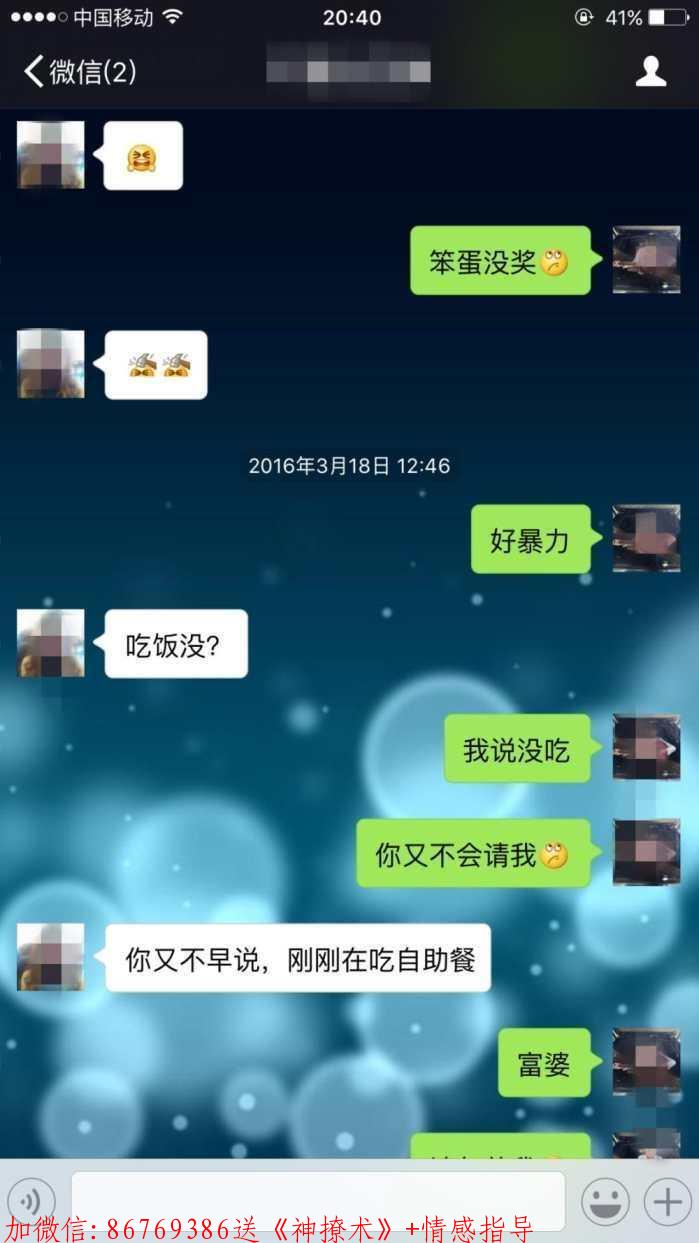Open the emoji picker
Image resolution: width=699 pixels, height=1243 pixels.
click(605, 1200)
